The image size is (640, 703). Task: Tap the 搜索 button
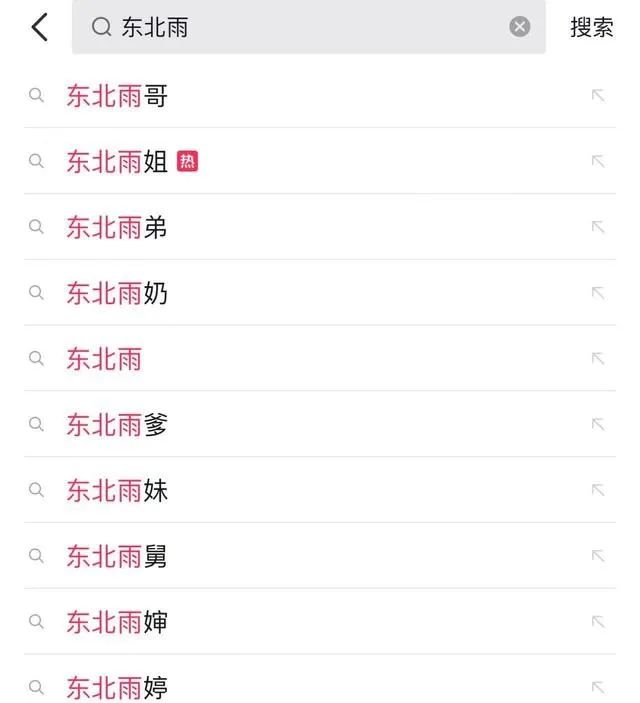[591, 27]
